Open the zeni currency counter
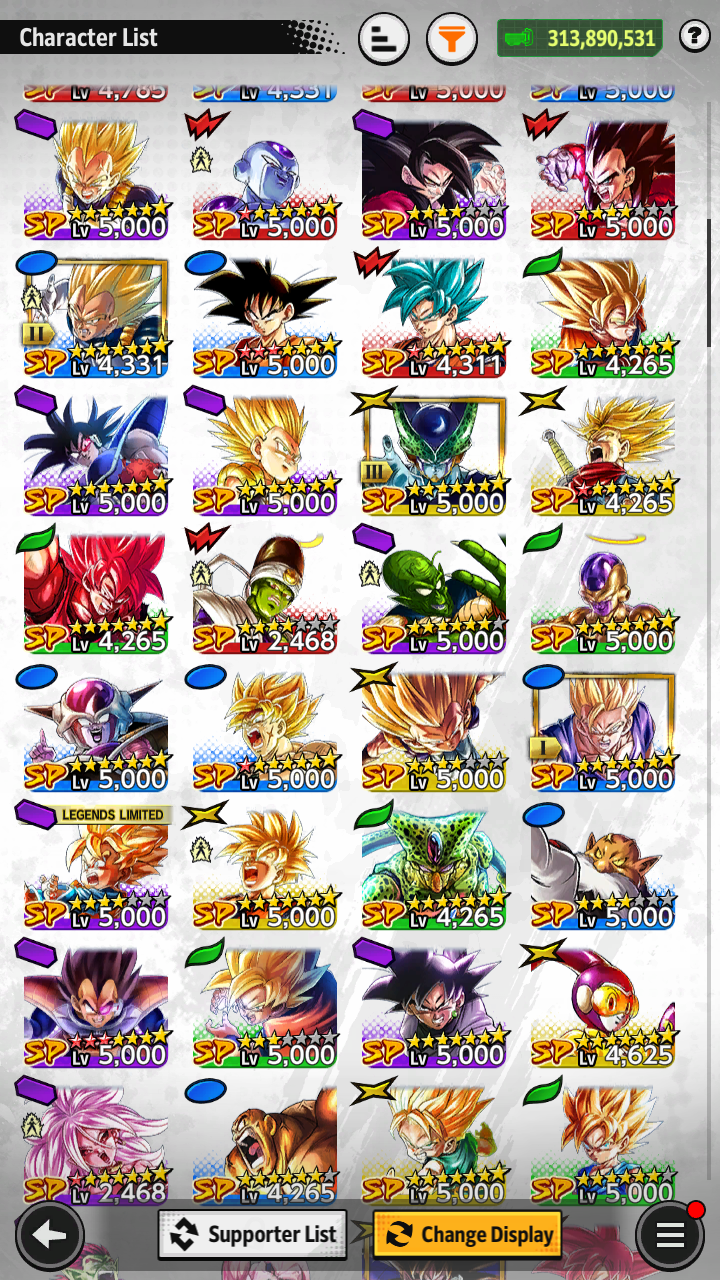Viewport: 720px width, 1280px height. tap(580, 39)
